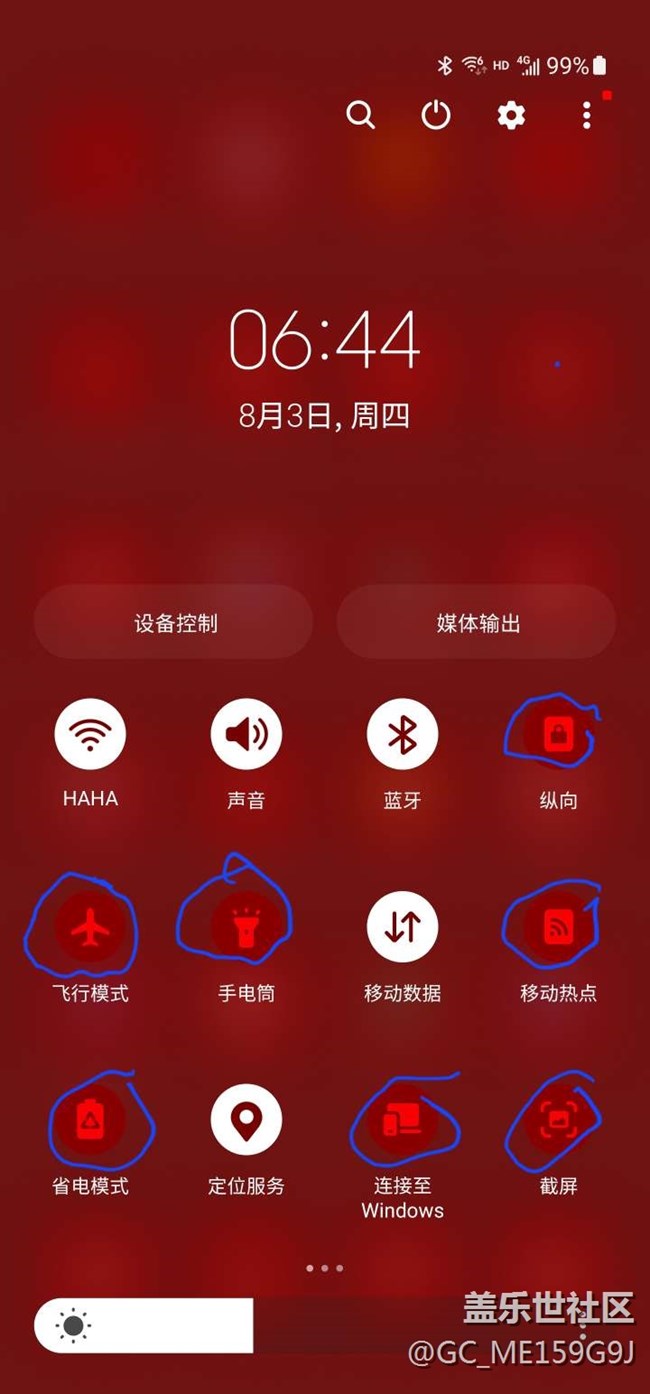Open 媒体输出 media output

pos(477,623)
